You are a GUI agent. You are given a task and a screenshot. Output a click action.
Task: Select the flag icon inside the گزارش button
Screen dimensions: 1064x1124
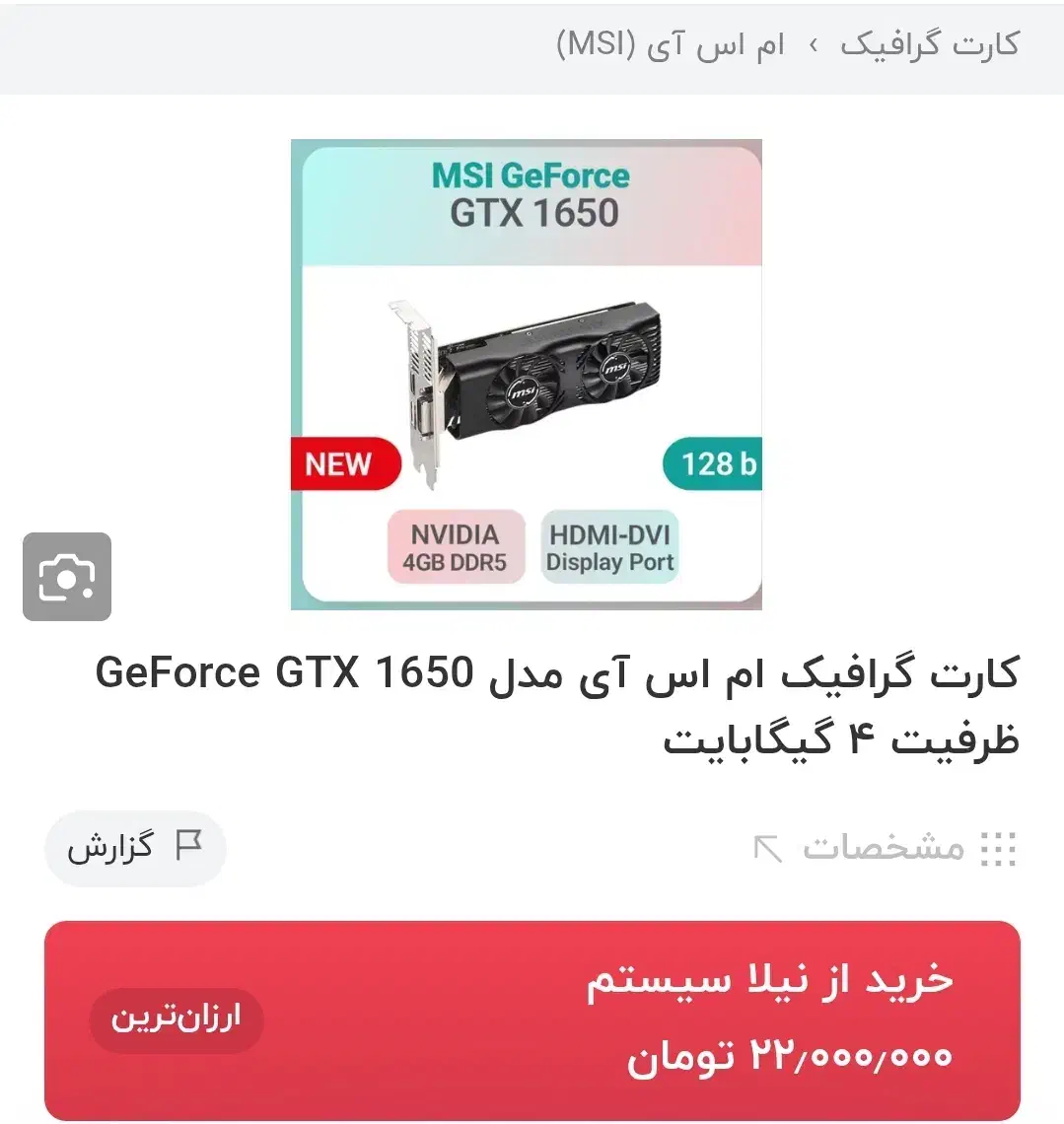(x=187, y=846)
